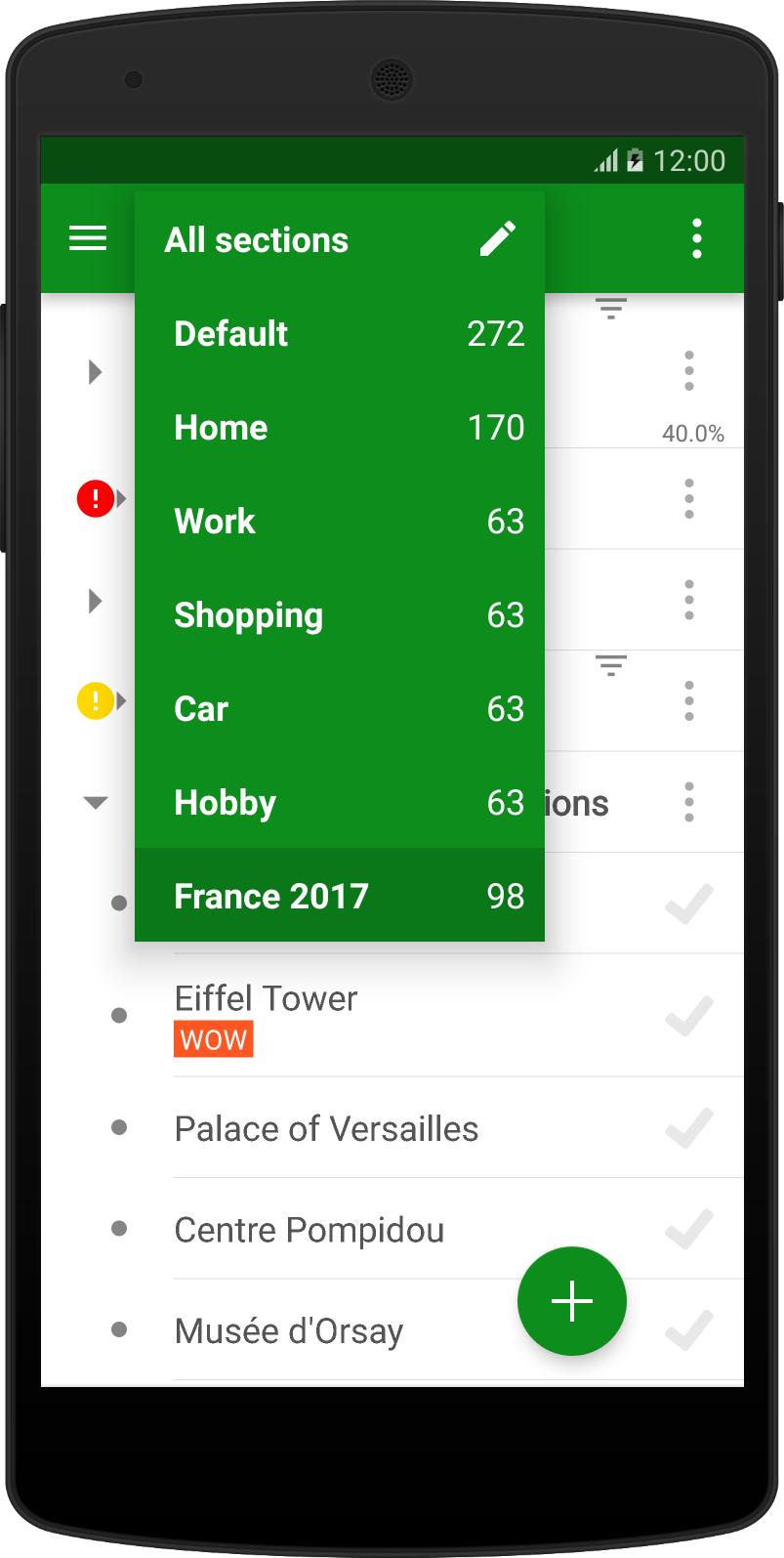Expand the collapsed item beside the red alert
Image resolution: width=784 pixels, height=1558 pixels.
(x=121, y=498)
